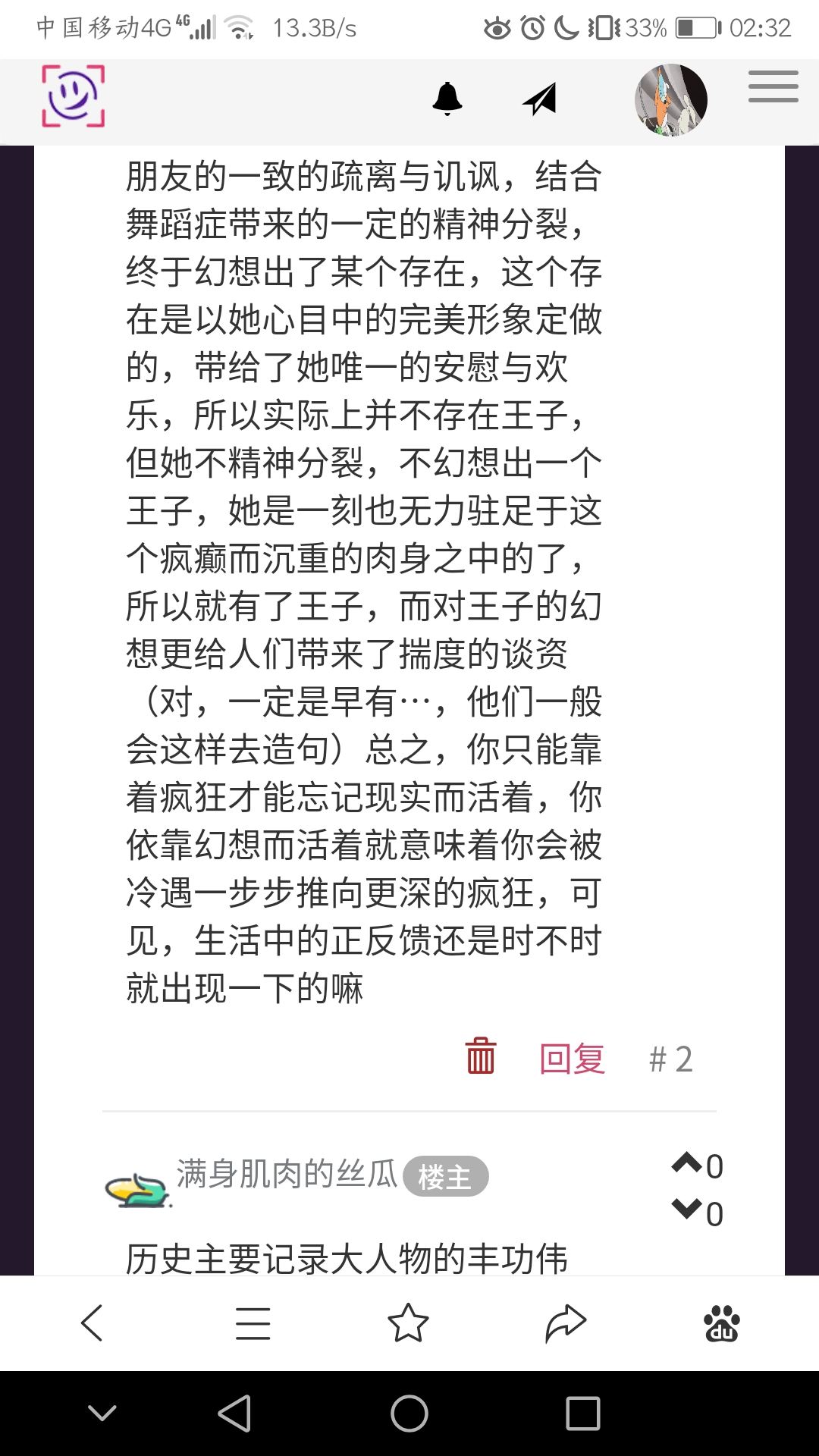Open the smiley-face home logo
This screenshot has height=1456, width=819.
click(73, 96)
